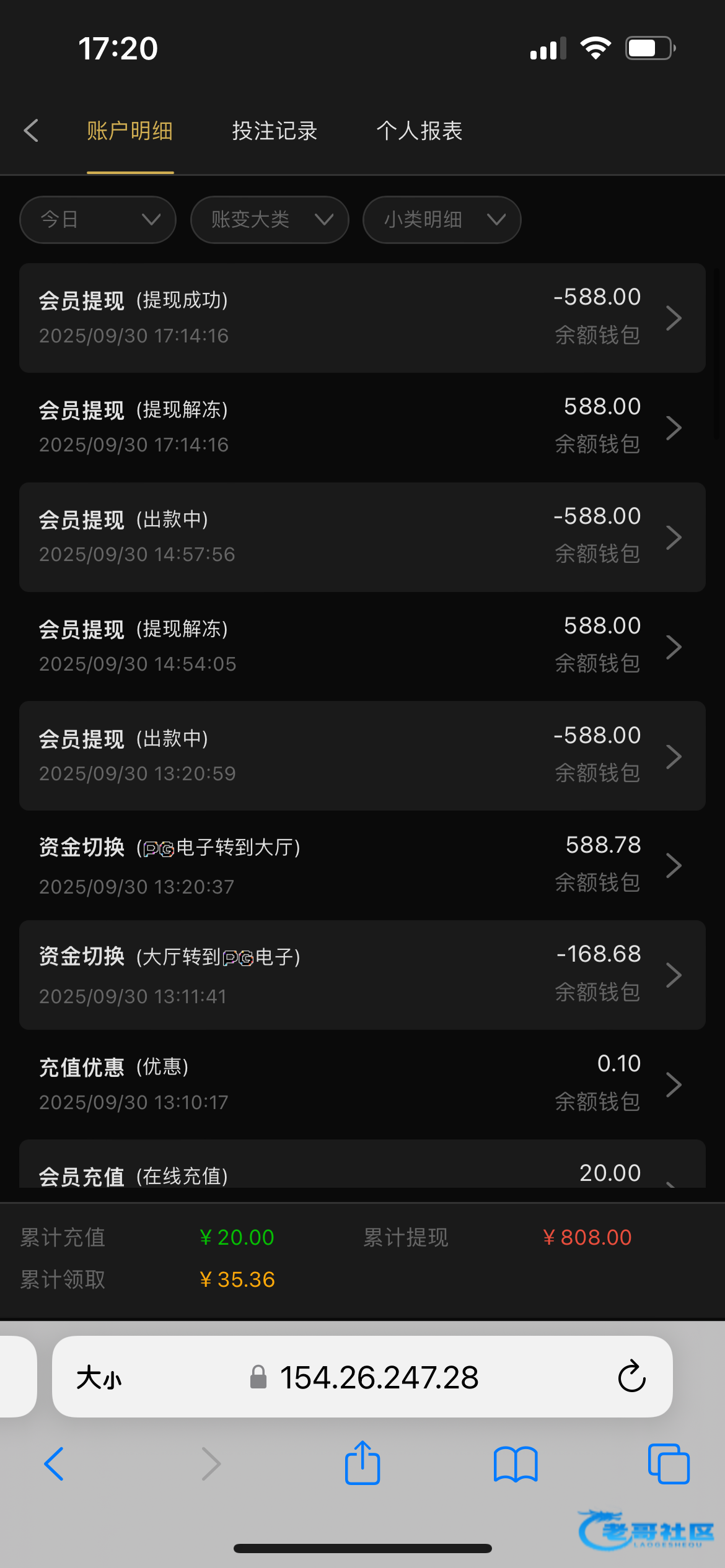
Task: Open the PG电子转到大厅 transfer record
Action: point(362,865)
